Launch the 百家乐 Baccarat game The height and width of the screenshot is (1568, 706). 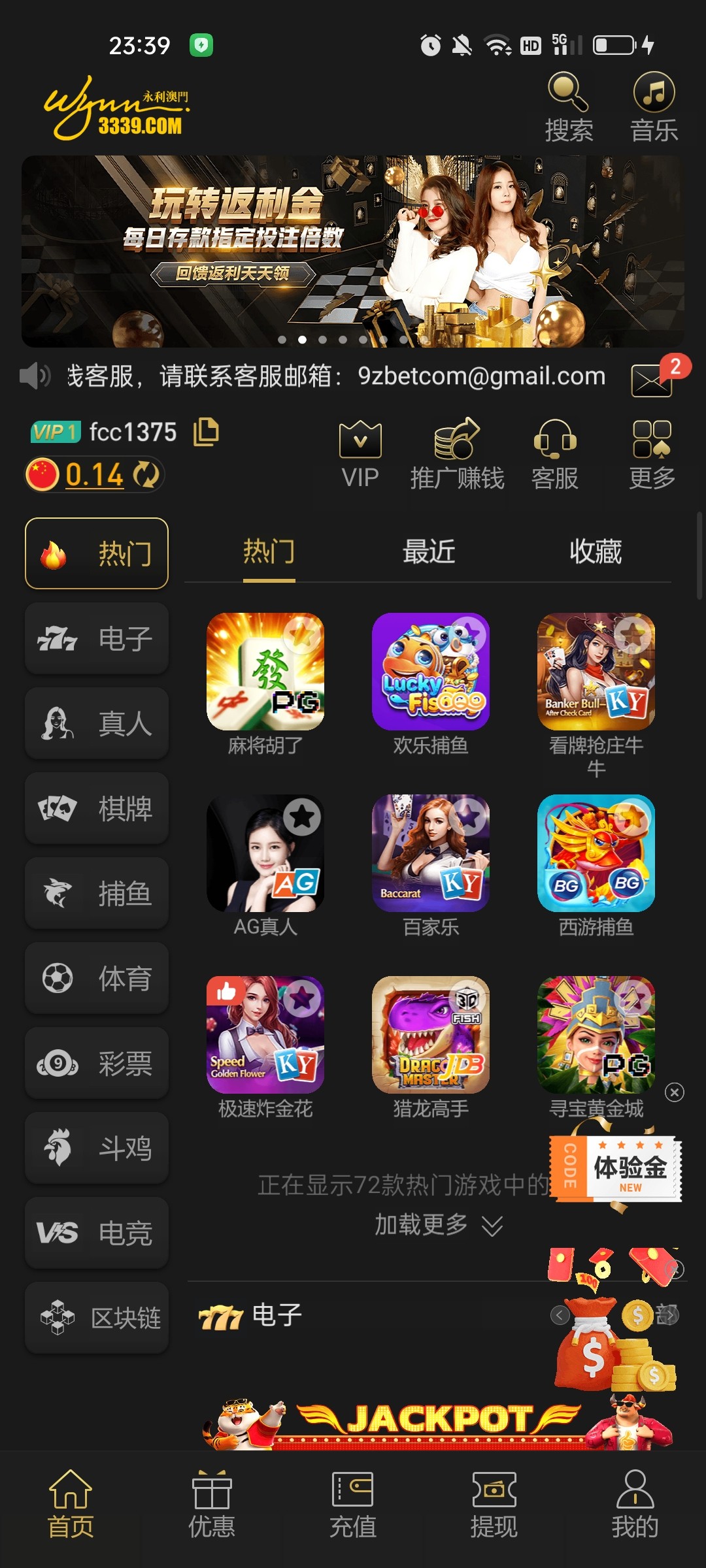click(430, 853)
